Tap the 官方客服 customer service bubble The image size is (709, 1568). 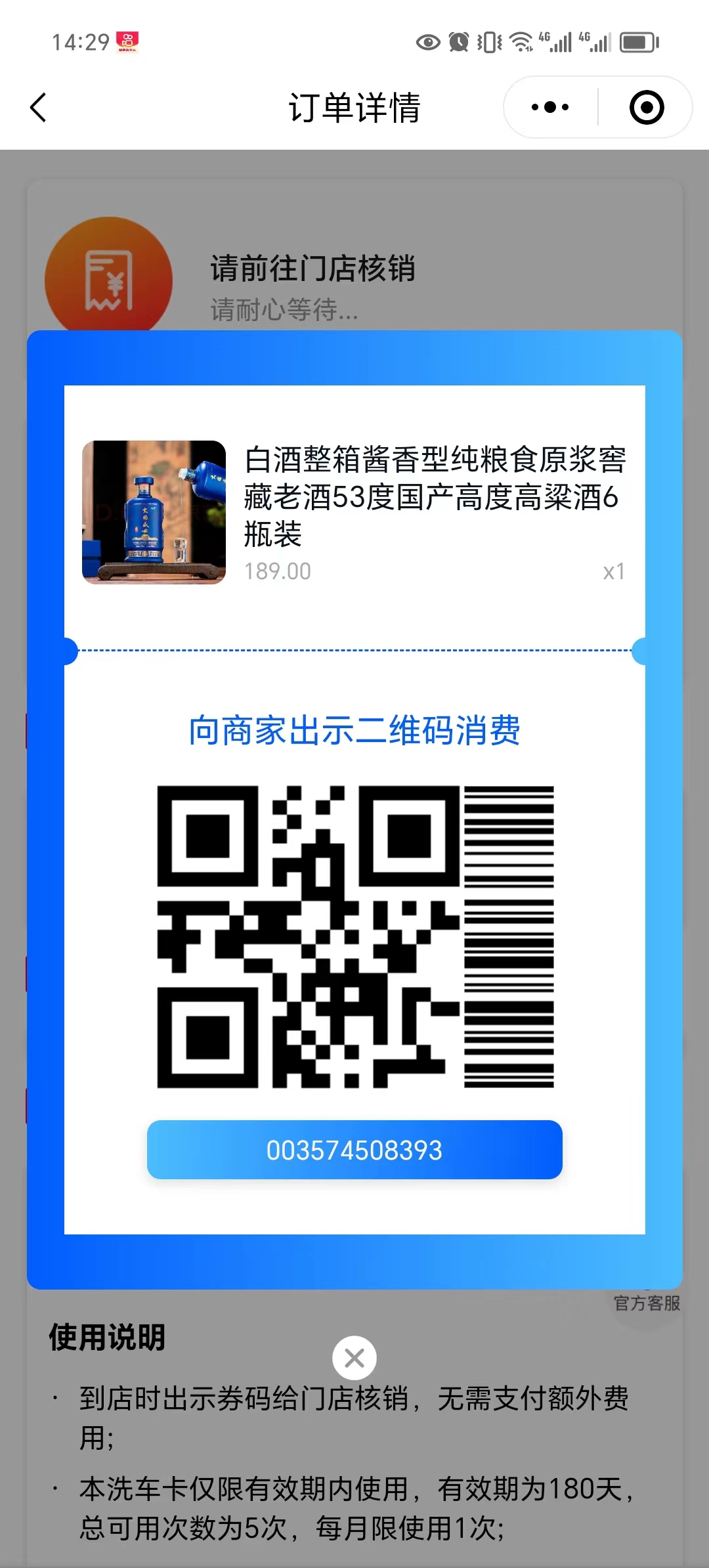click(647, 1302)
